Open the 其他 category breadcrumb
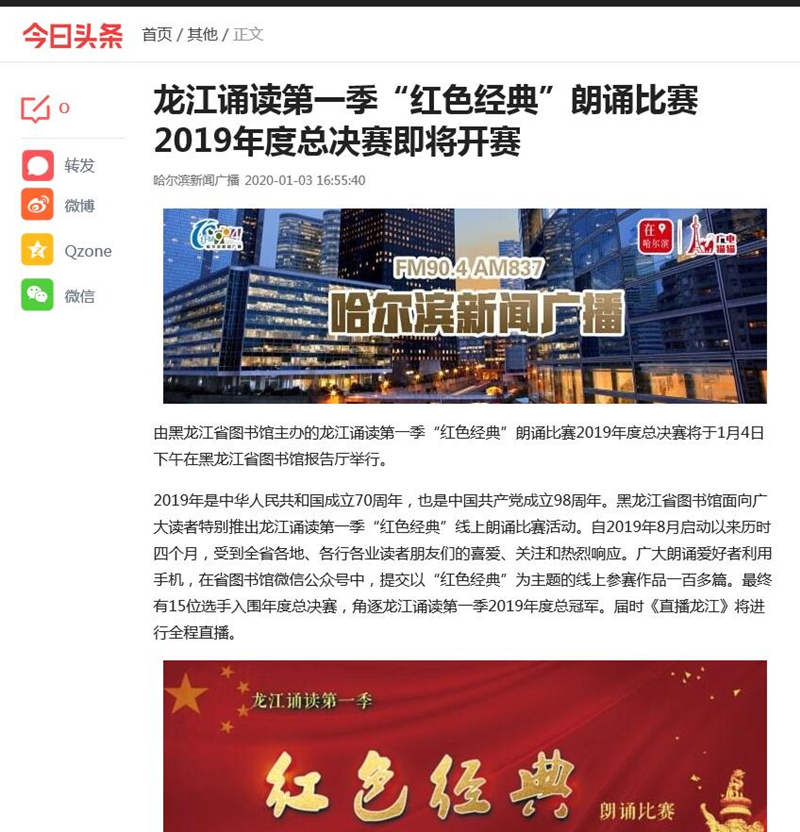The image size is (800, 832). pyautogui.click(x=202, y=34)
